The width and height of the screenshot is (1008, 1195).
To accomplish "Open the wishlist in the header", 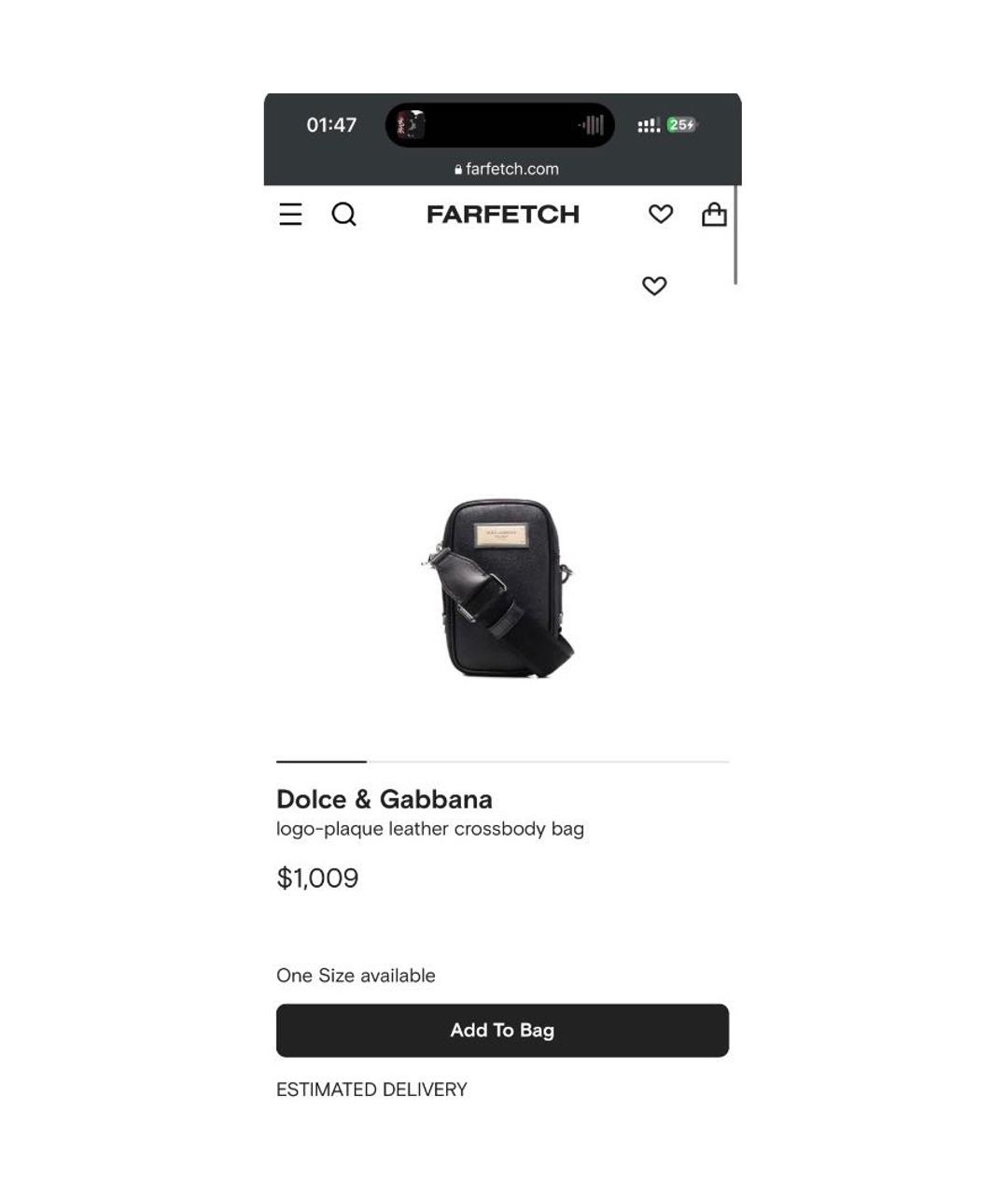I will tap(661, 215).
